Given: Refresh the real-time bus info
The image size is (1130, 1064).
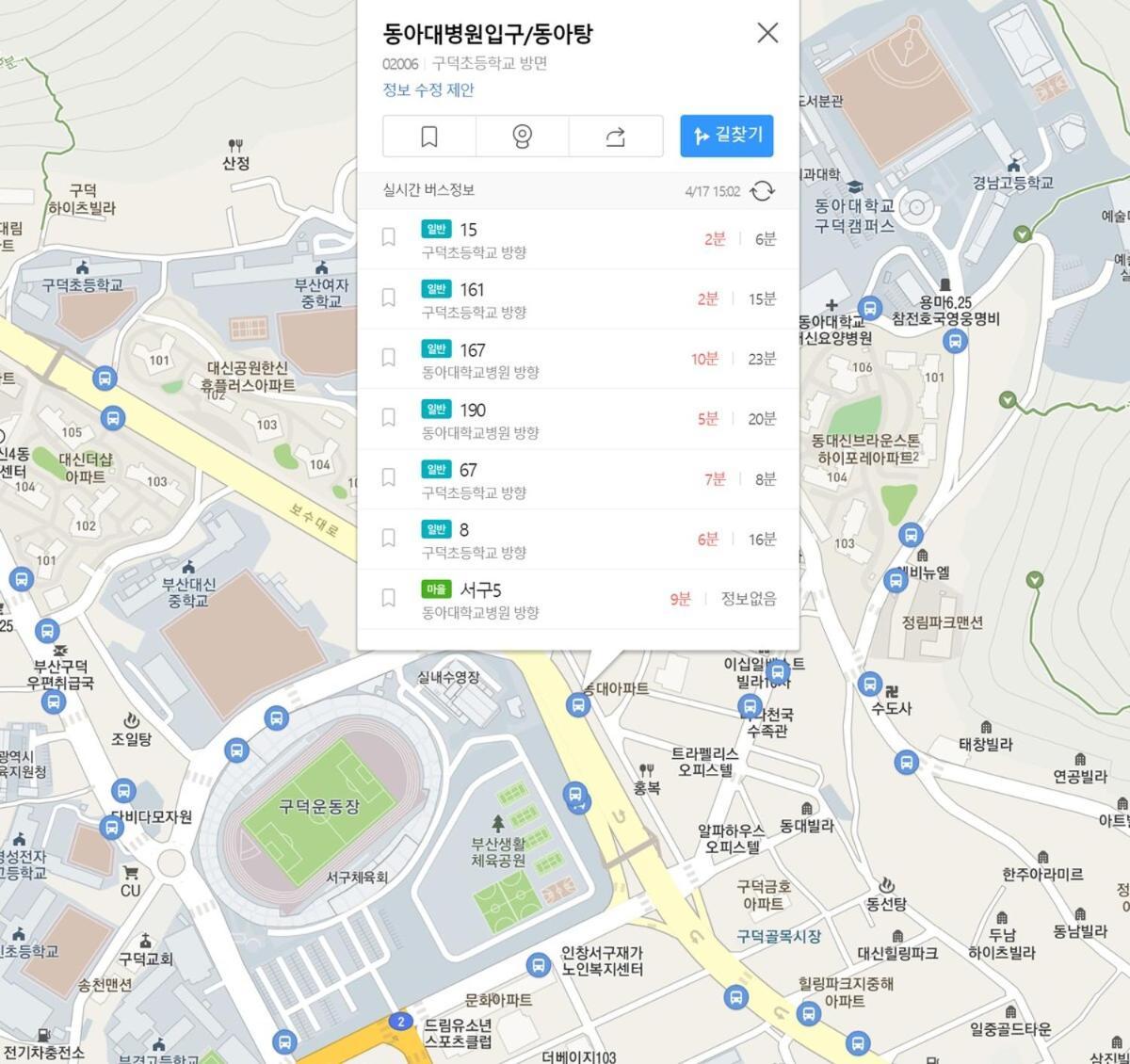Looking at the screenshot, I should [x=762, y=191].
